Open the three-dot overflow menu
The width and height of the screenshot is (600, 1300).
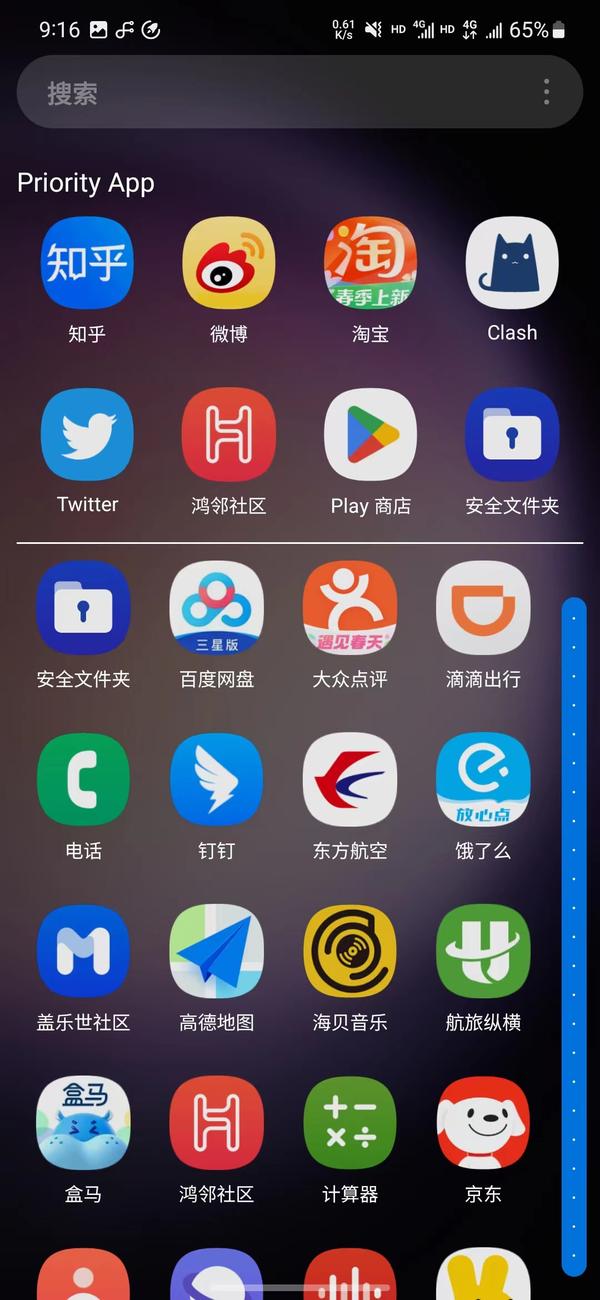[x=546, y=93]
